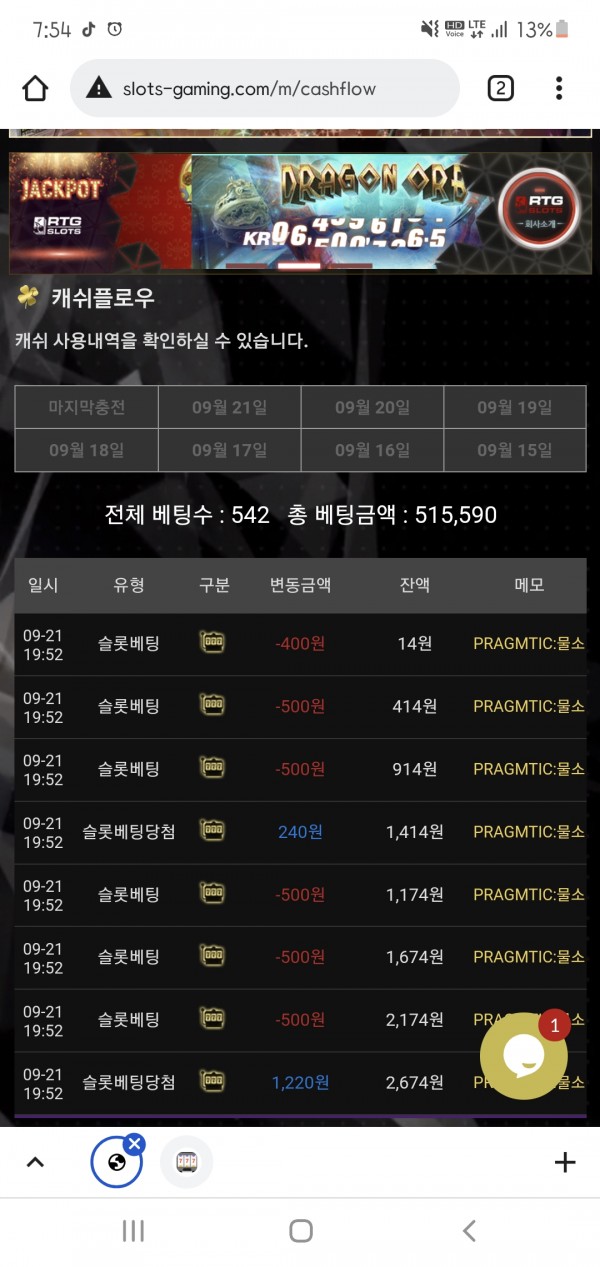
Task: Show cash history for 09월 18일
Action: click(86, 450)
